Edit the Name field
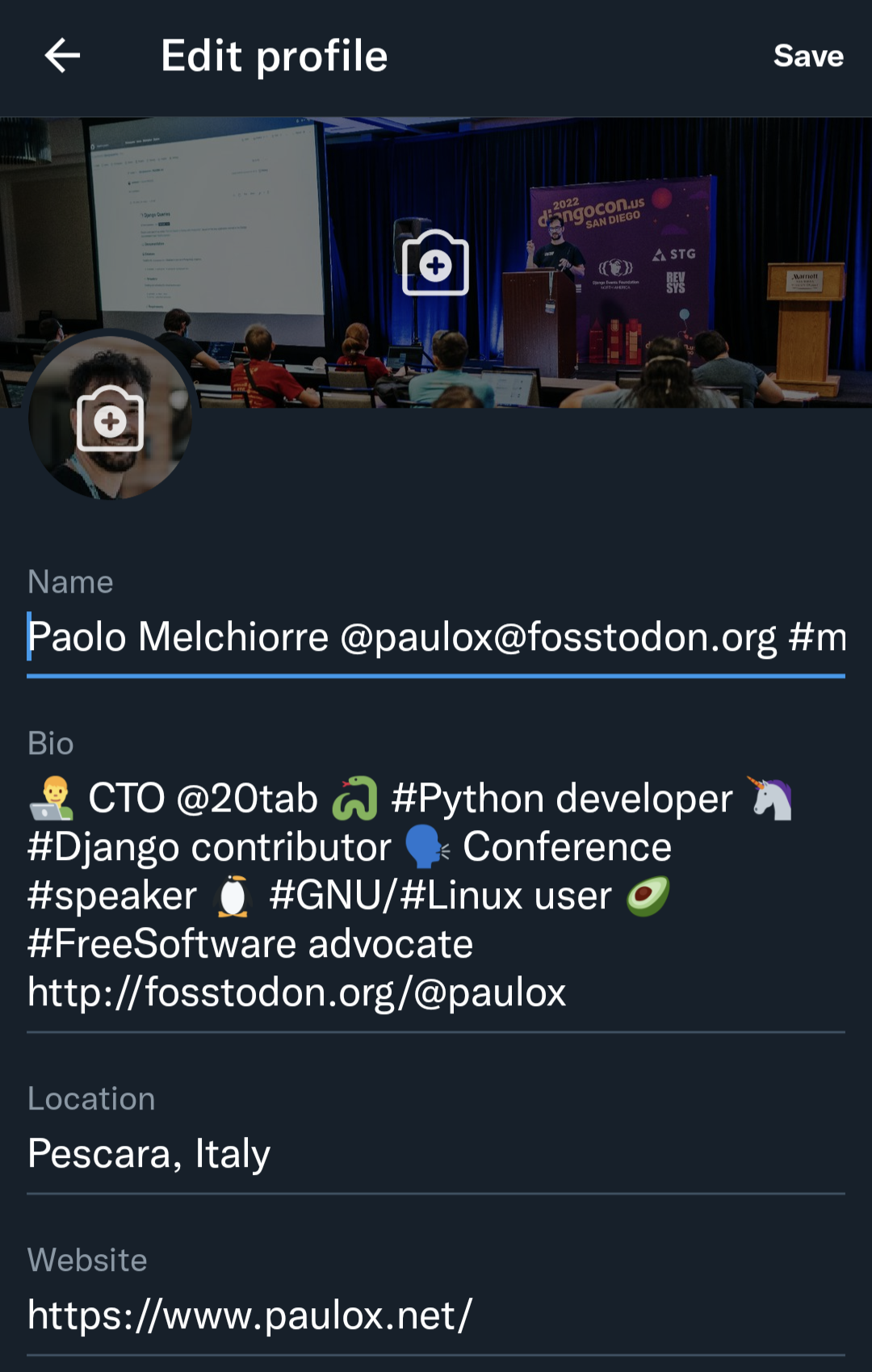Viewport: 872px width, 1372px height. click(x=436, y=637)
